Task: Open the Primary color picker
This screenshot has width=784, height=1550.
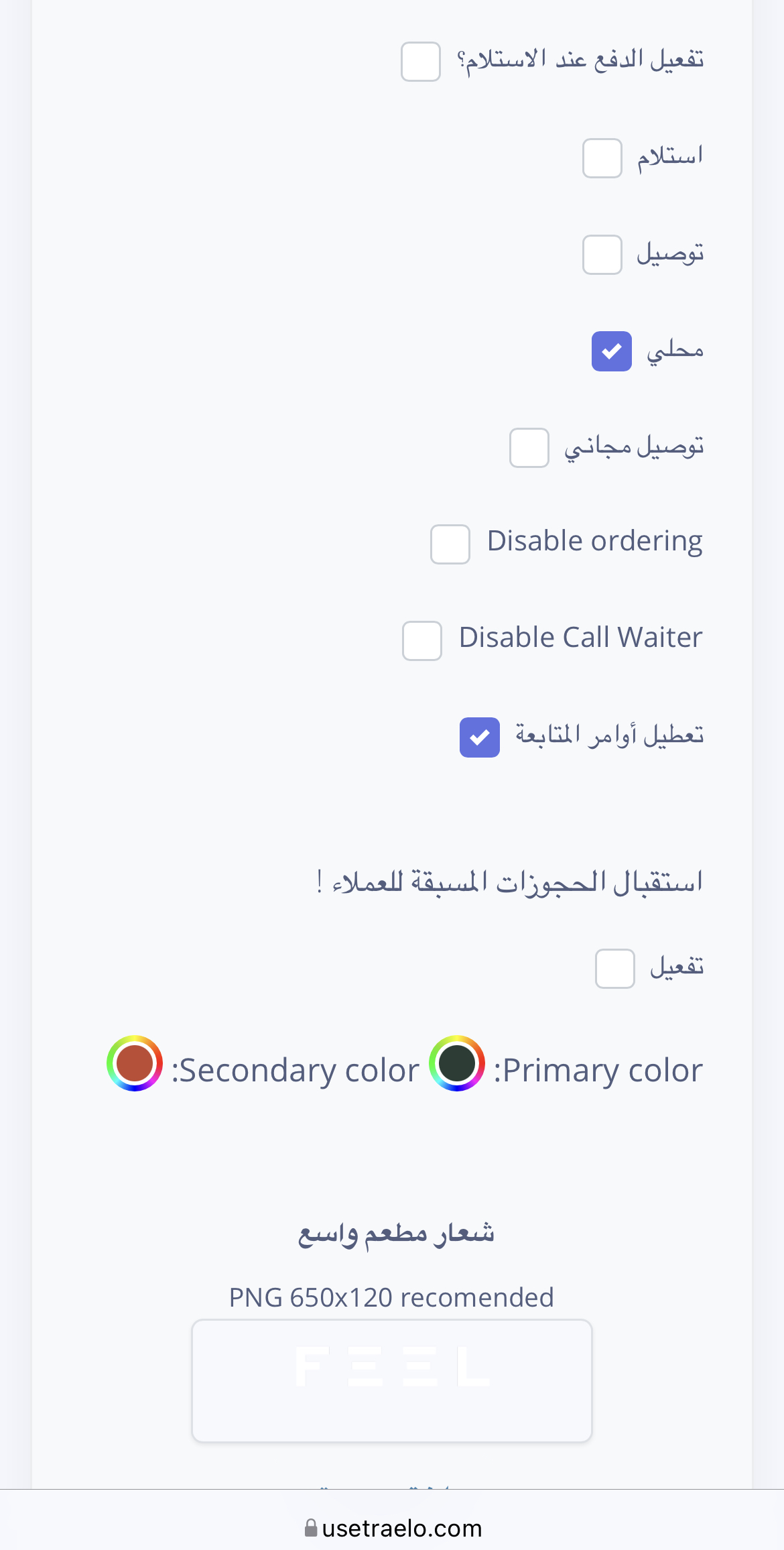Action: [457, 1063]
